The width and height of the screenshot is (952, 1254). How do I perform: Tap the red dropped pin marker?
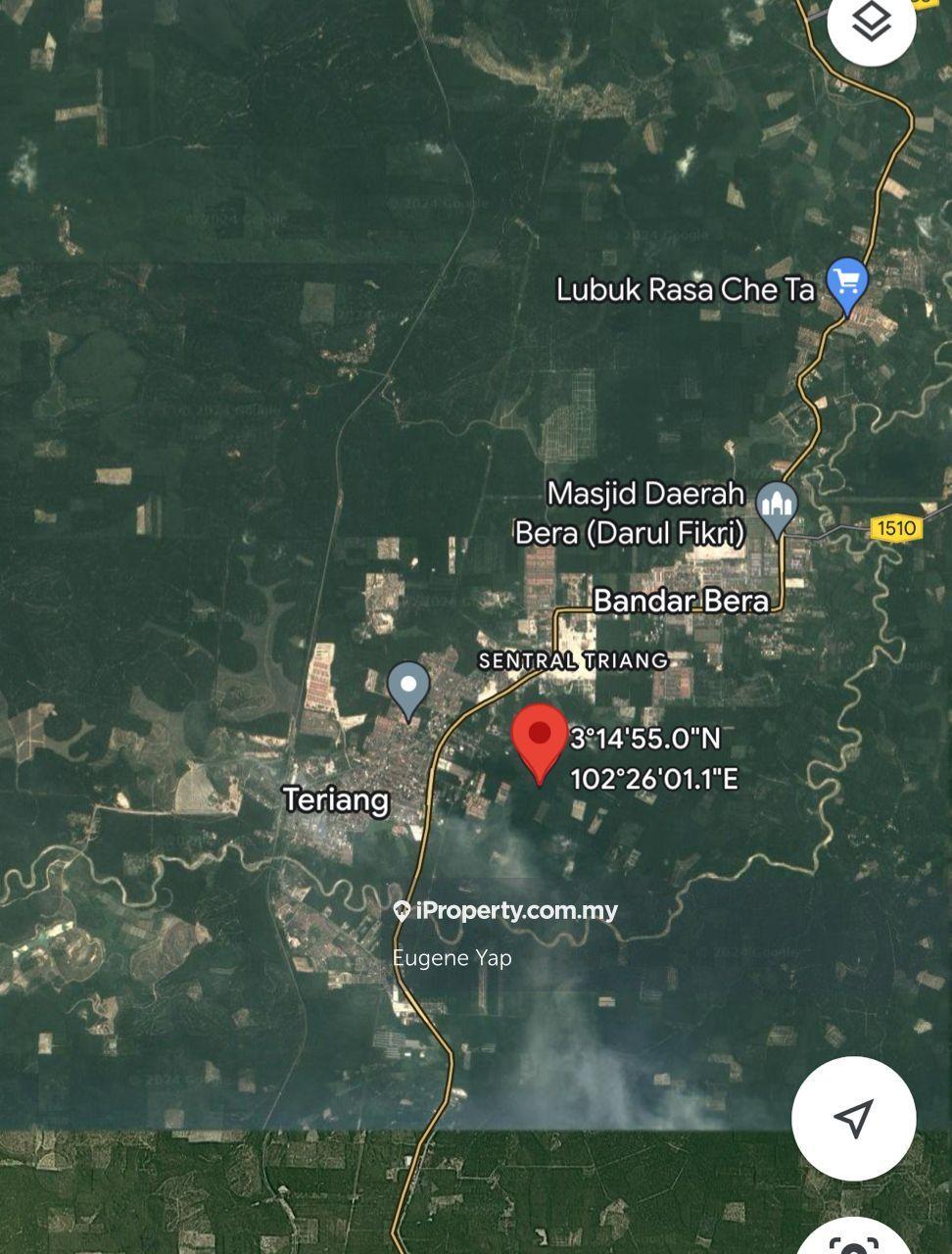tap(540, 740)
